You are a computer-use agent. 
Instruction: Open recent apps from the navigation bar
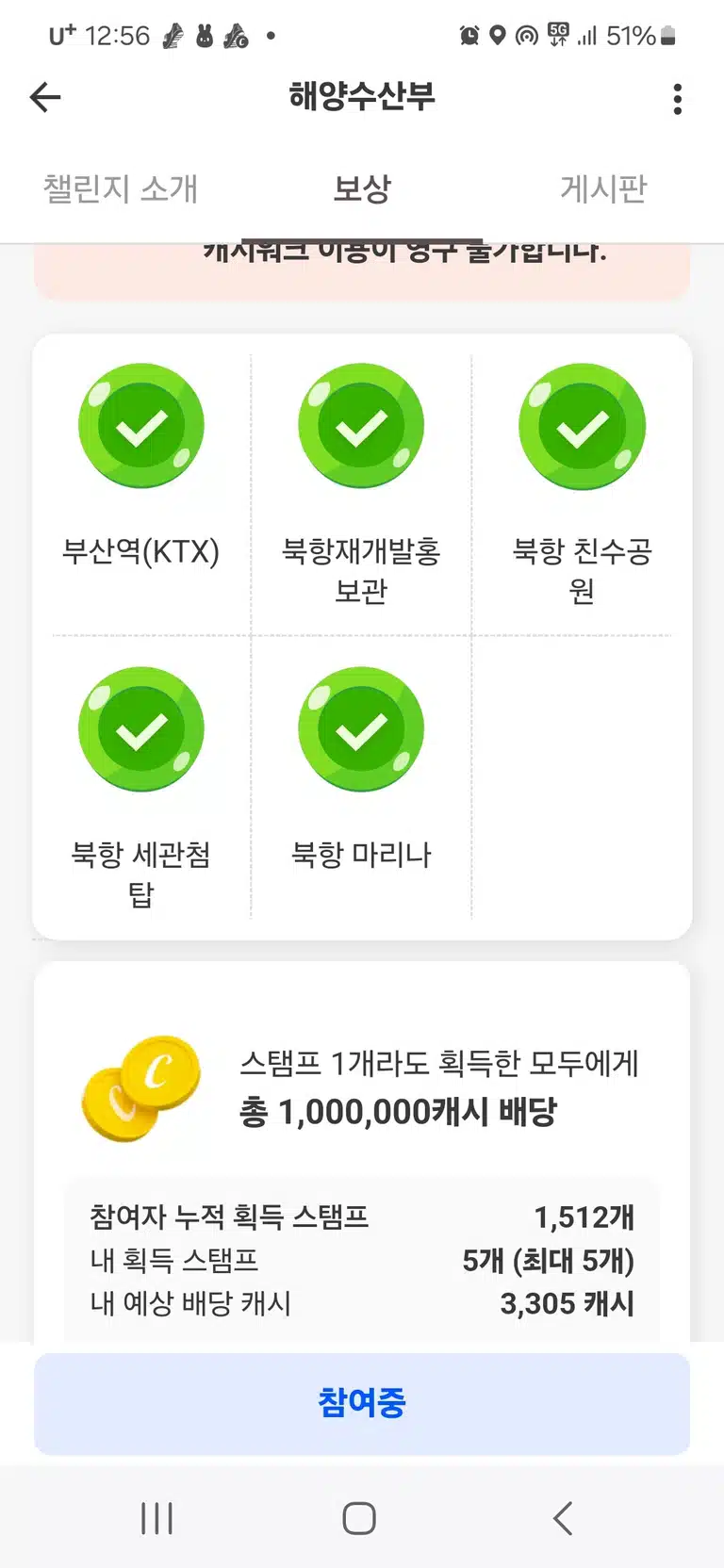(x=156, y=1518)
